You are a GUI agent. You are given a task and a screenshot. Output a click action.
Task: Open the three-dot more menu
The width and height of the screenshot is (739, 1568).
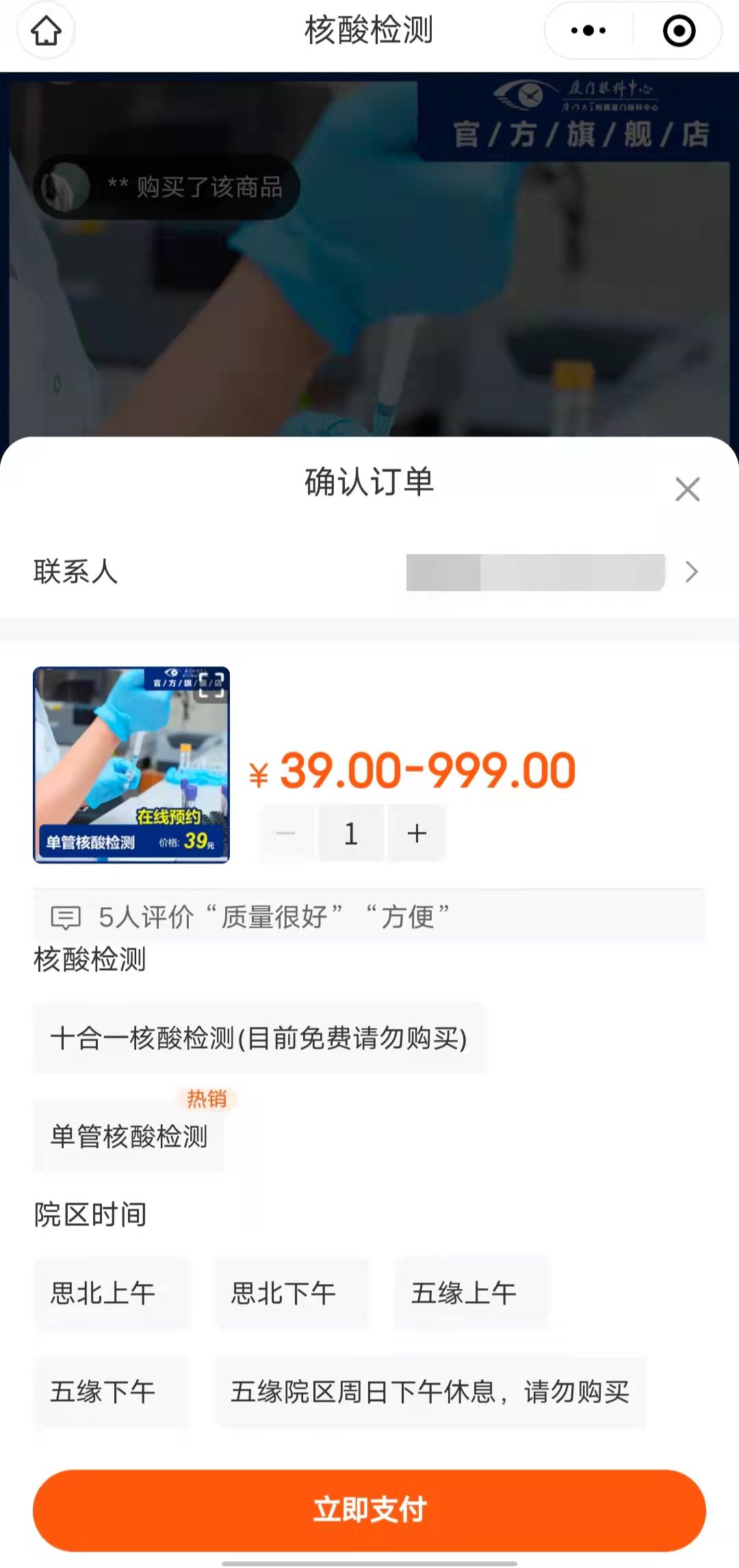pyautogui.click(x=588, y=31)
